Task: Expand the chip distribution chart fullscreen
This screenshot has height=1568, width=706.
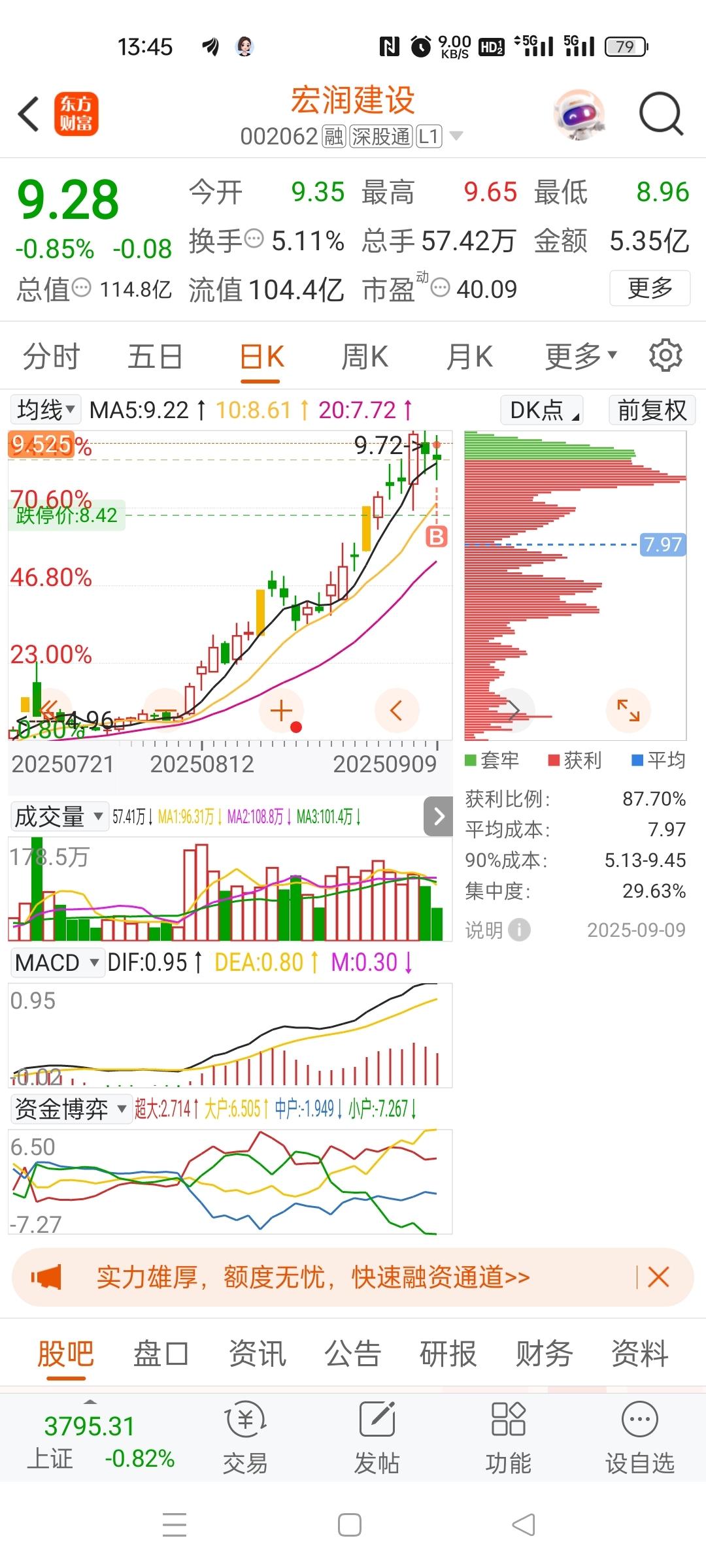Action: pyautogui.click(x=628, y=710)
